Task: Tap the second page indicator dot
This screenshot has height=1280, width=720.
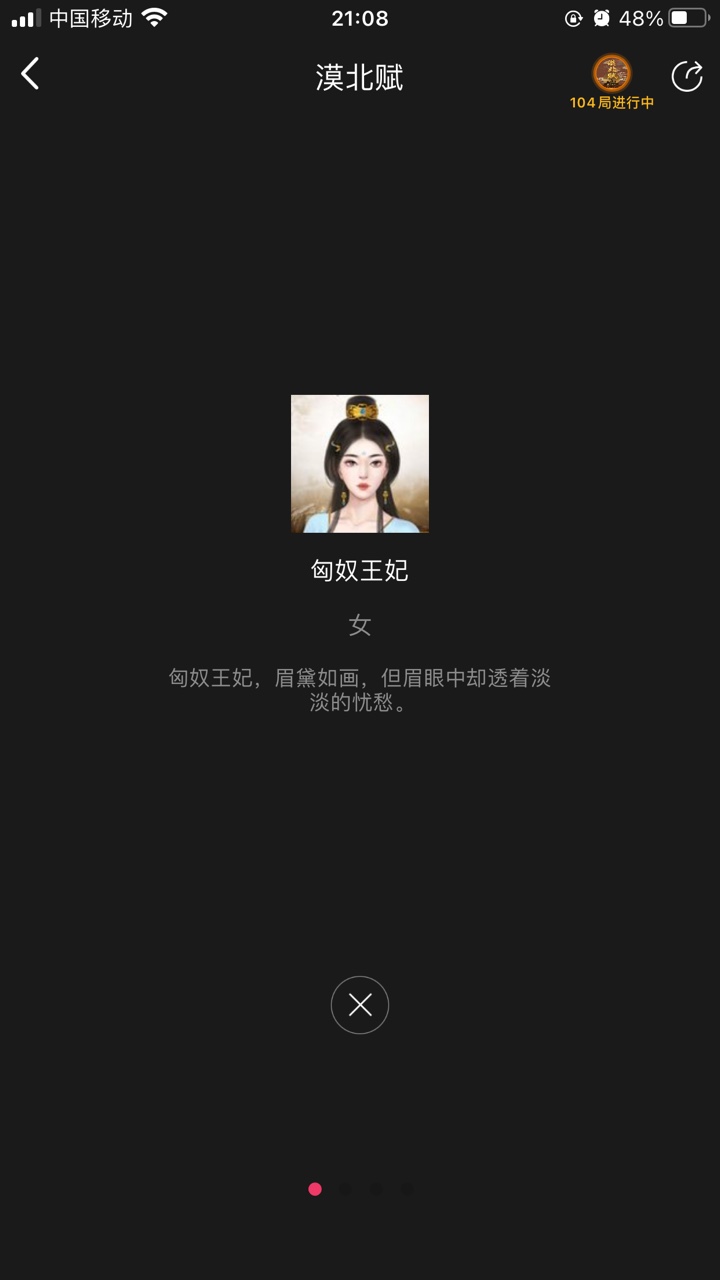Action: [x=345, y=1189]
